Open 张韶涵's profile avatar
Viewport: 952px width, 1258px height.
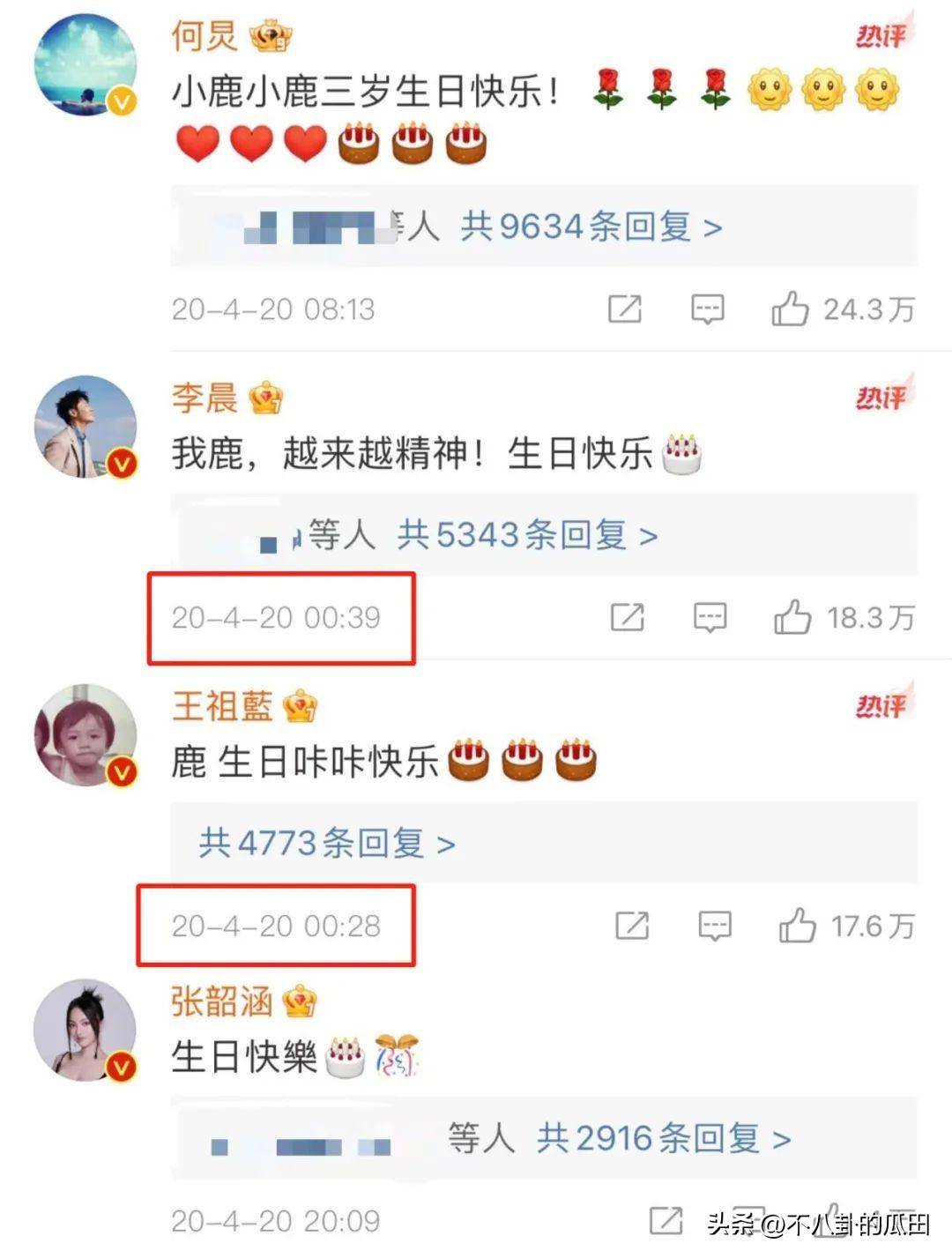(86, 1030)
